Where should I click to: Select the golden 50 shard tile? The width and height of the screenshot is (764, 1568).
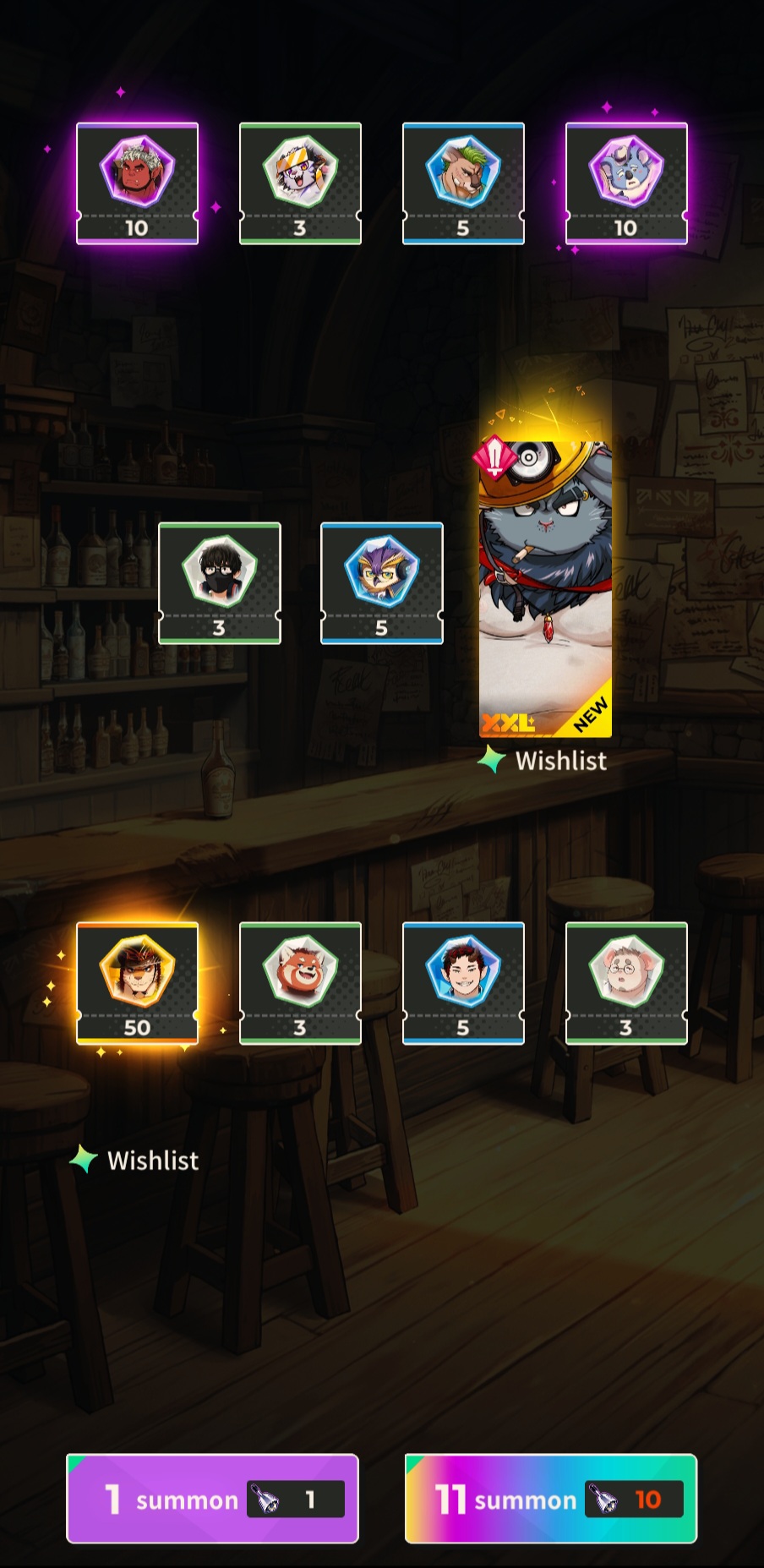coord(137,983)
